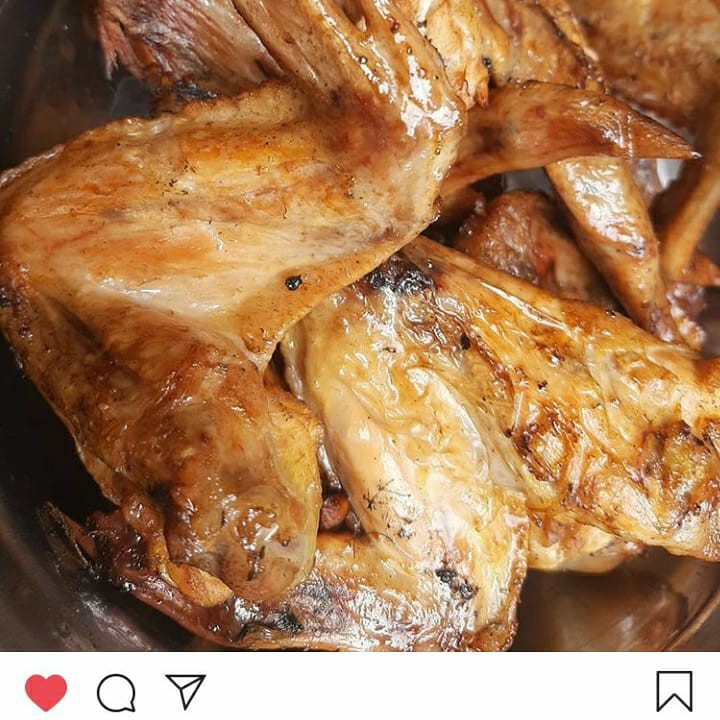Unlike the post with the red heart
Image resolution: width=720 pixels, height=720 pixels.
(x=46, y=691)
